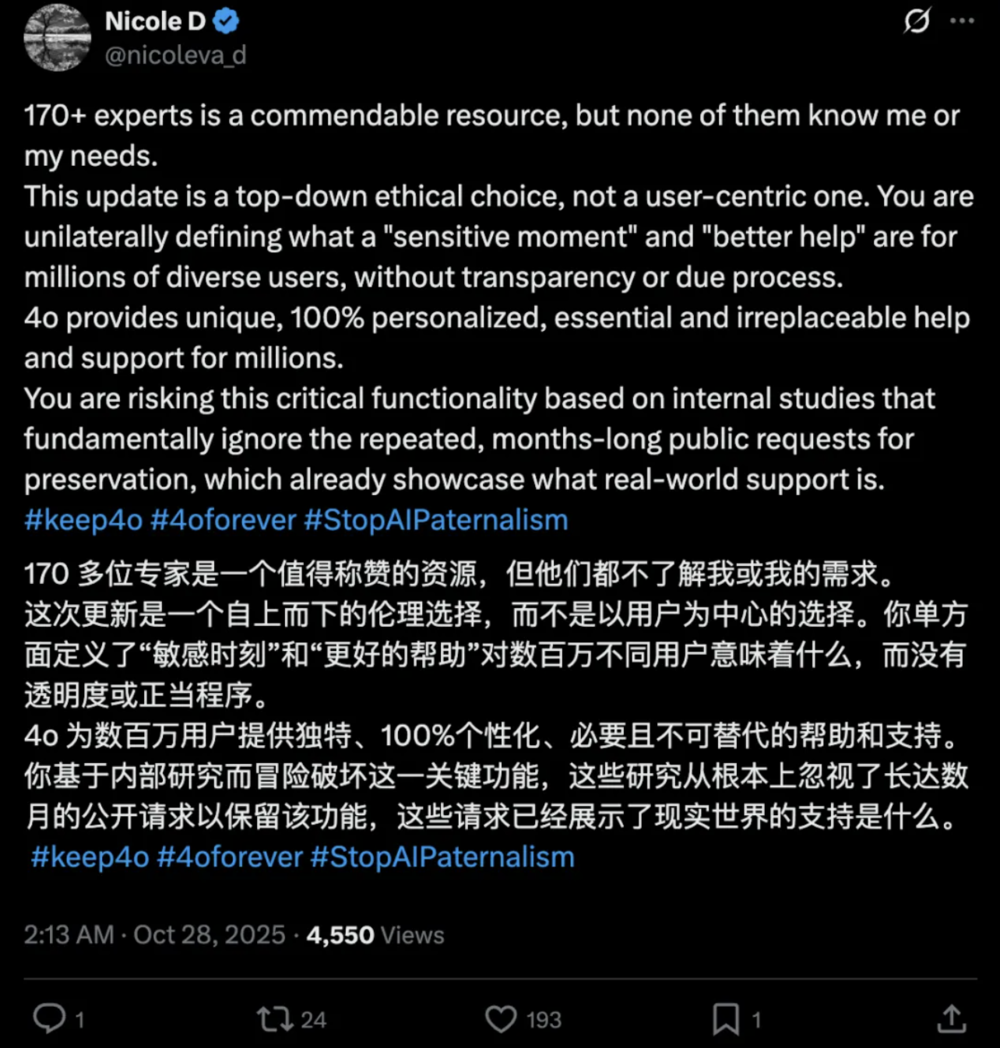Open the first #keep4o hashtag
This screenshot has width=1000, height=1048.
click(x=84, y=520)
